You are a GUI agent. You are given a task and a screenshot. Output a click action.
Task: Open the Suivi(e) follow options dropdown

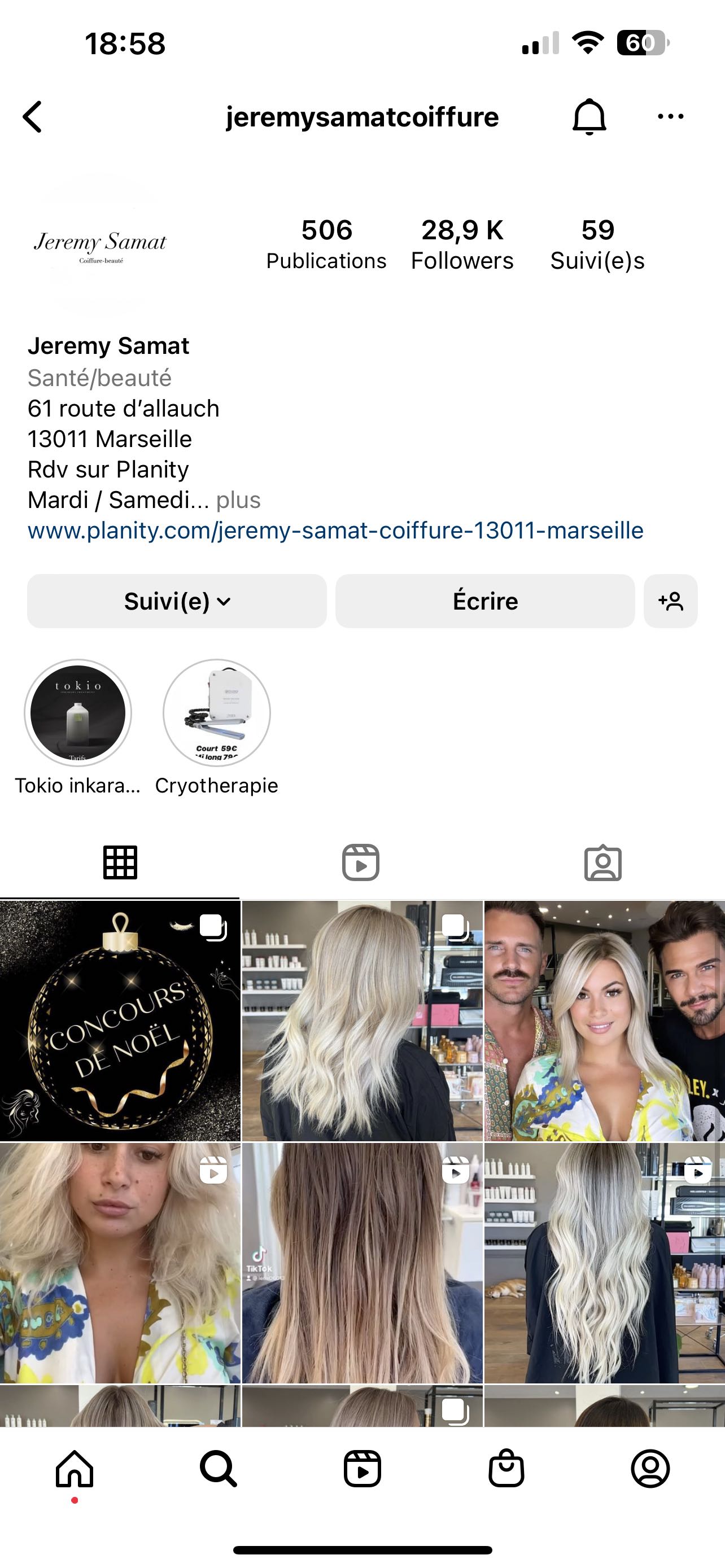click(177, 601)
